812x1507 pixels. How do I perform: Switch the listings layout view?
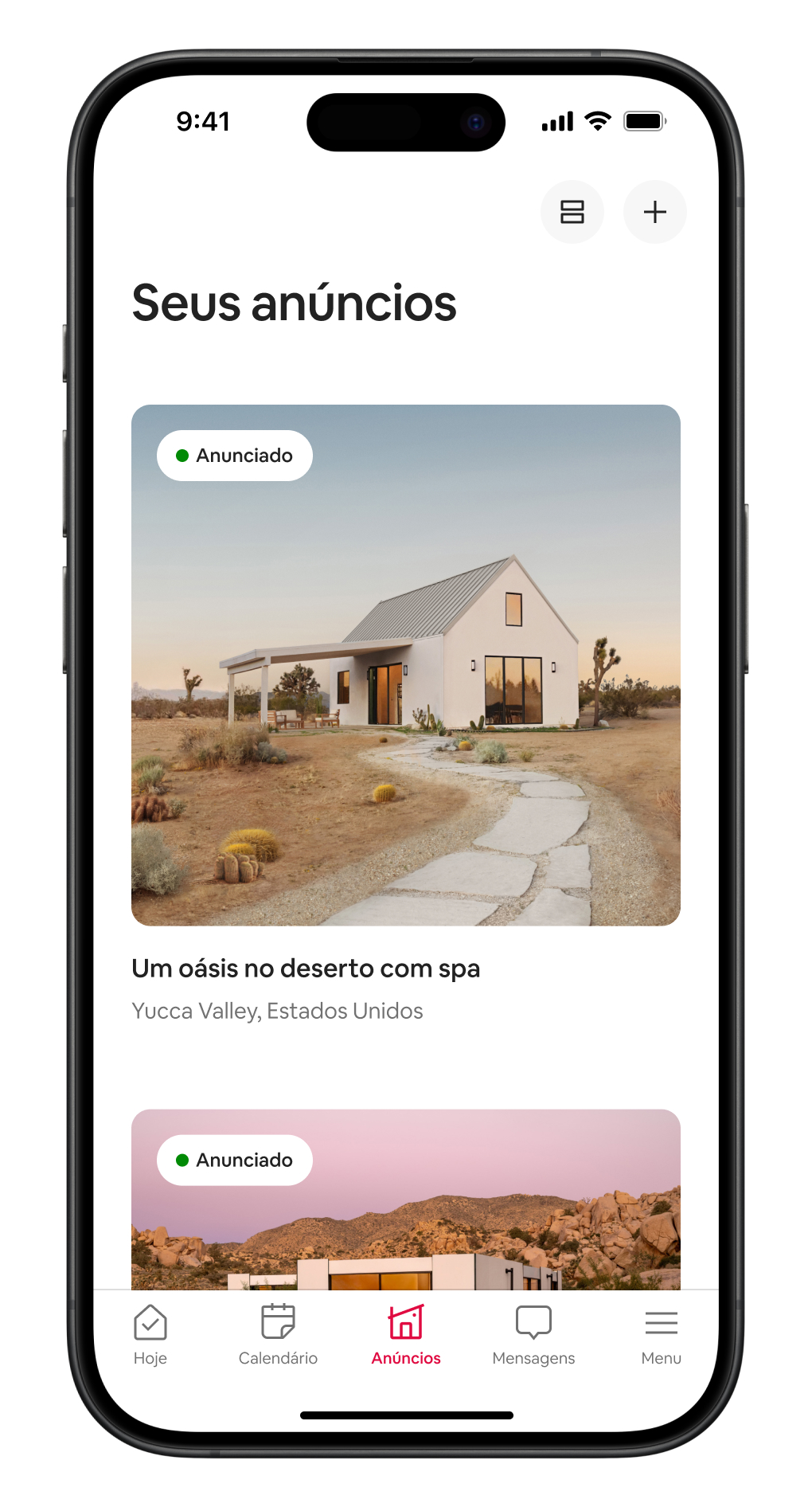572,212
